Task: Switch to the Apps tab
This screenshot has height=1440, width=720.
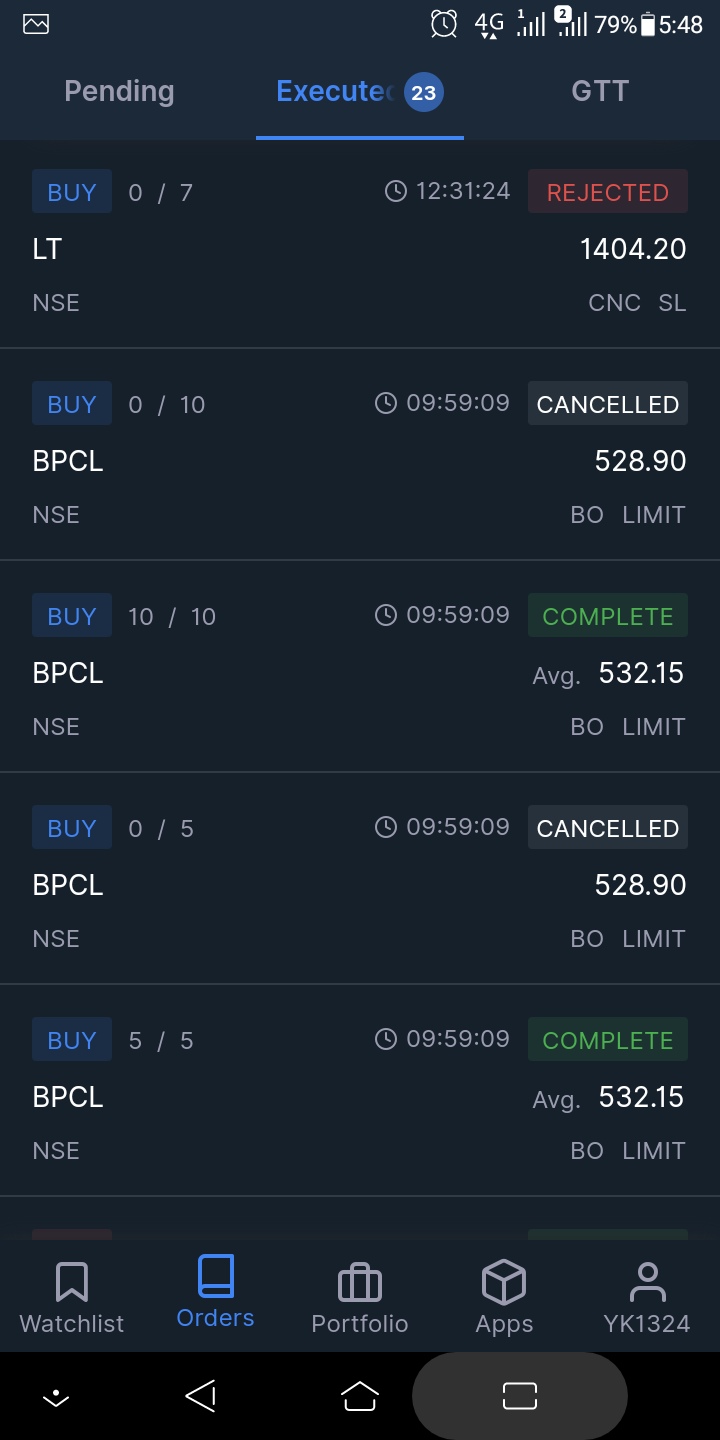Action: pos(504,1297)
